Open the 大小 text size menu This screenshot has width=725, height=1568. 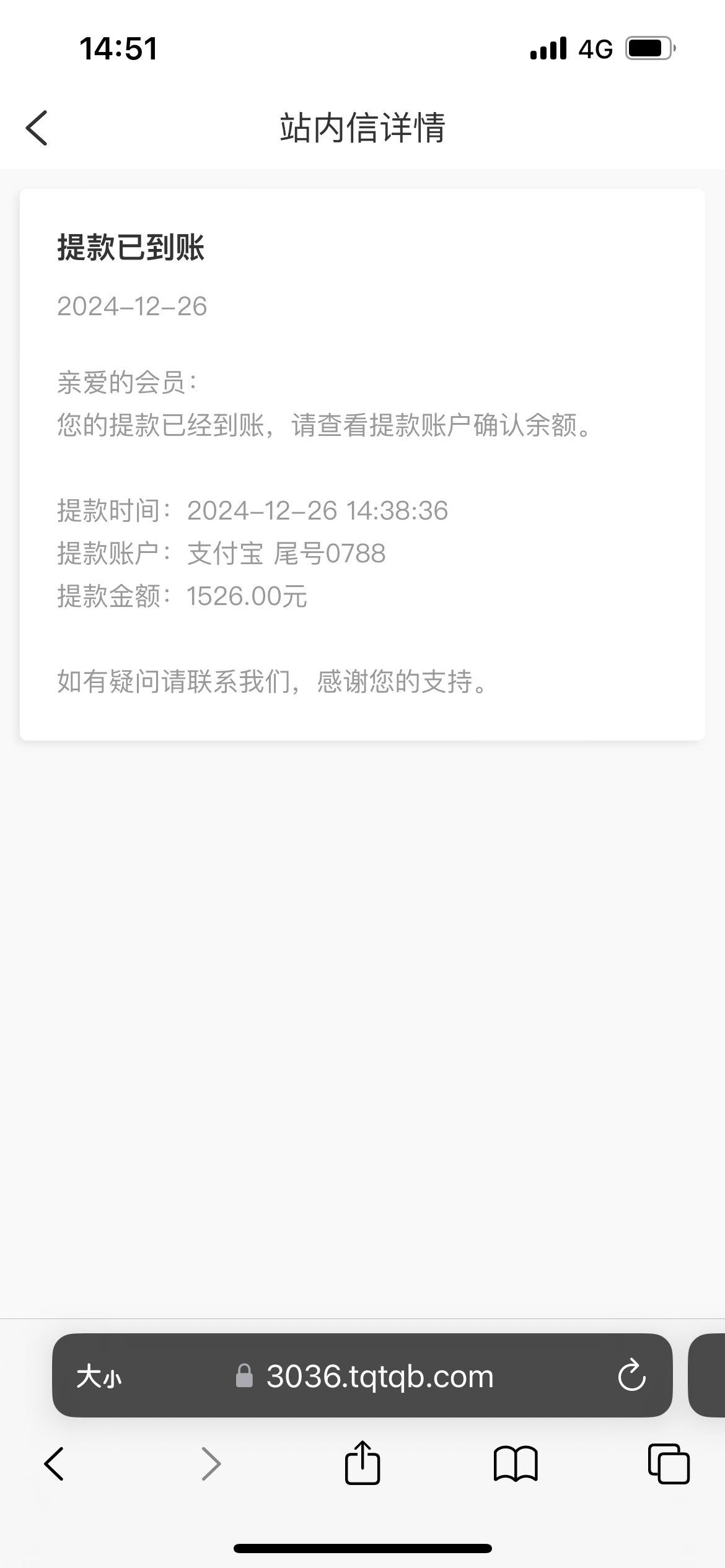click(99, 1377)
